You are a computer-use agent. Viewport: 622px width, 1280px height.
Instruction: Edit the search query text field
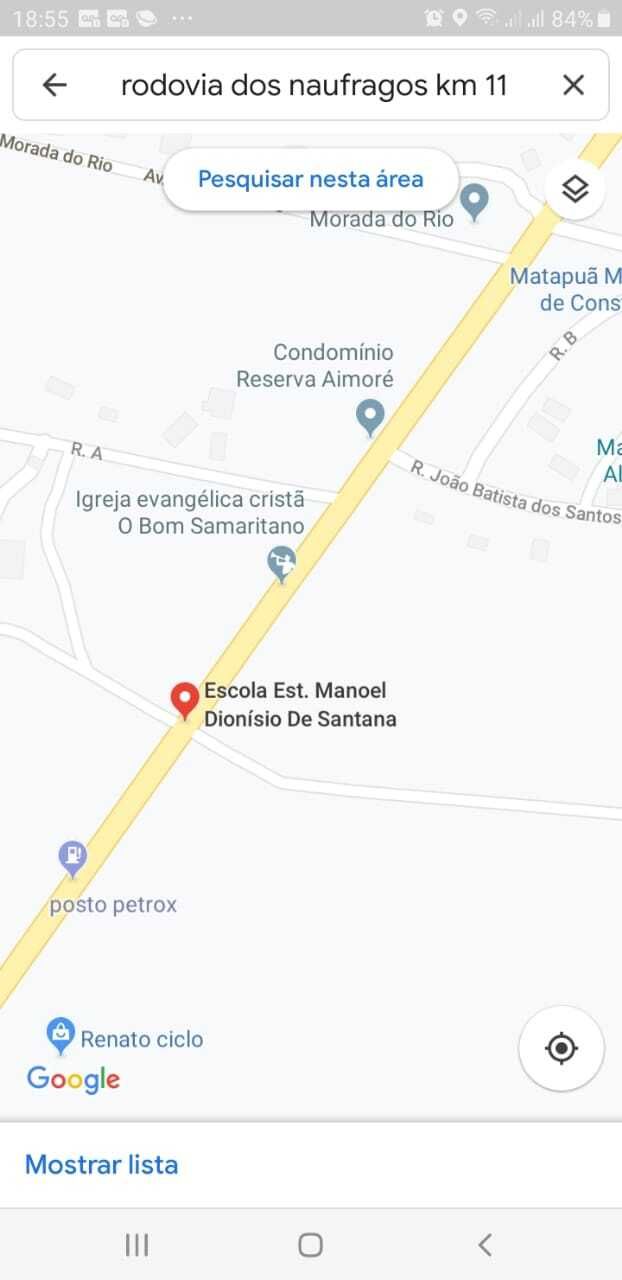[313, 85]
